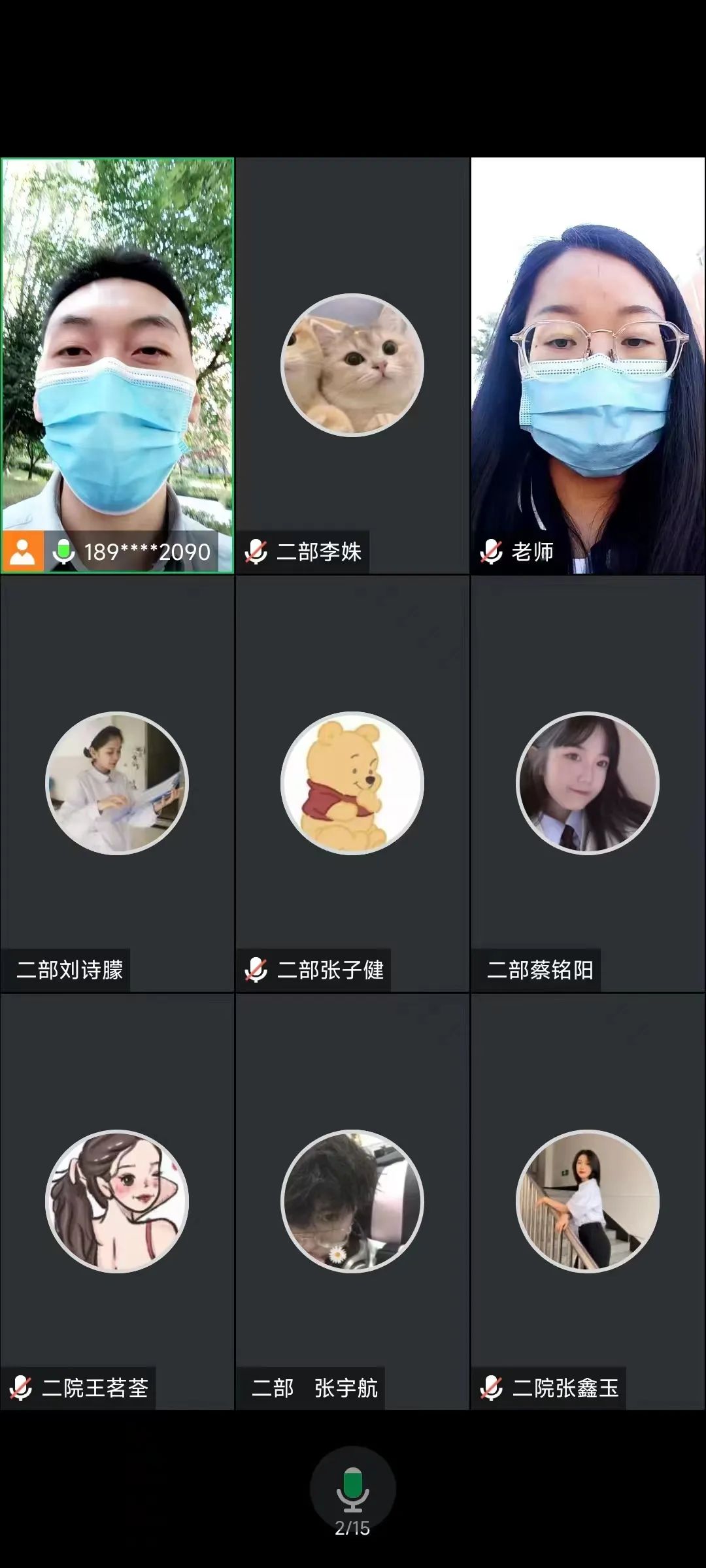Select participant tile 二院王茗荃
Image resolution: width=706 pixels, height=1568 pixels.
click(118, 1202)
